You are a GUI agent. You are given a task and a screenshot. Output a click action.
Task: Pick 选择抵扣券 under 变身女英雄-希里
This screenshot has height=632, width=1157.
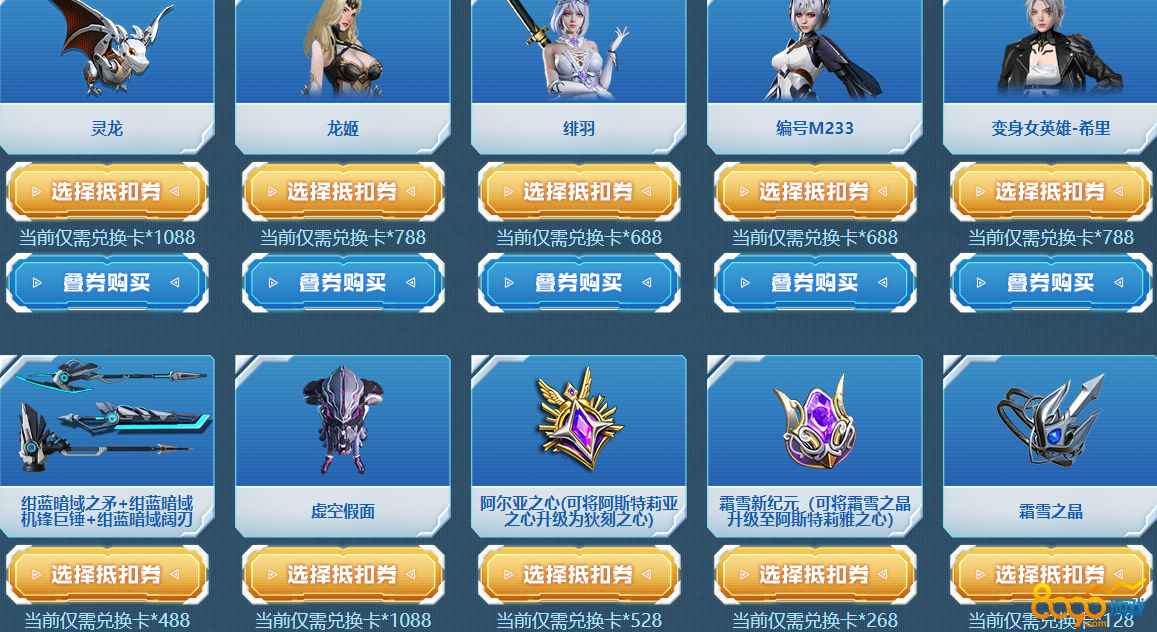pyautogui.click(x=1050, y=191)
